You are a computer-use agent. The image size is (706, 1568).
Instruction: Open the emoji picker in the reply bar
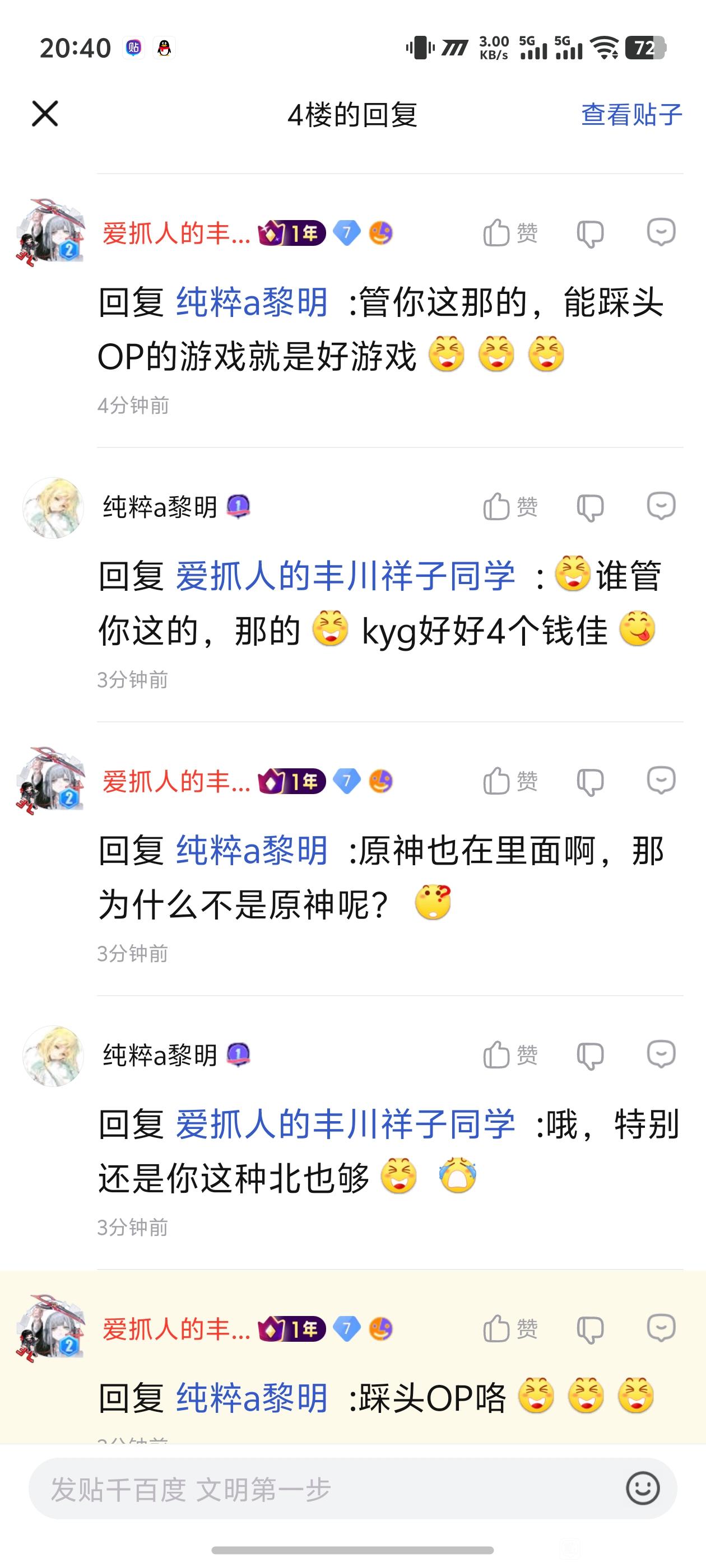(643, 1489)
